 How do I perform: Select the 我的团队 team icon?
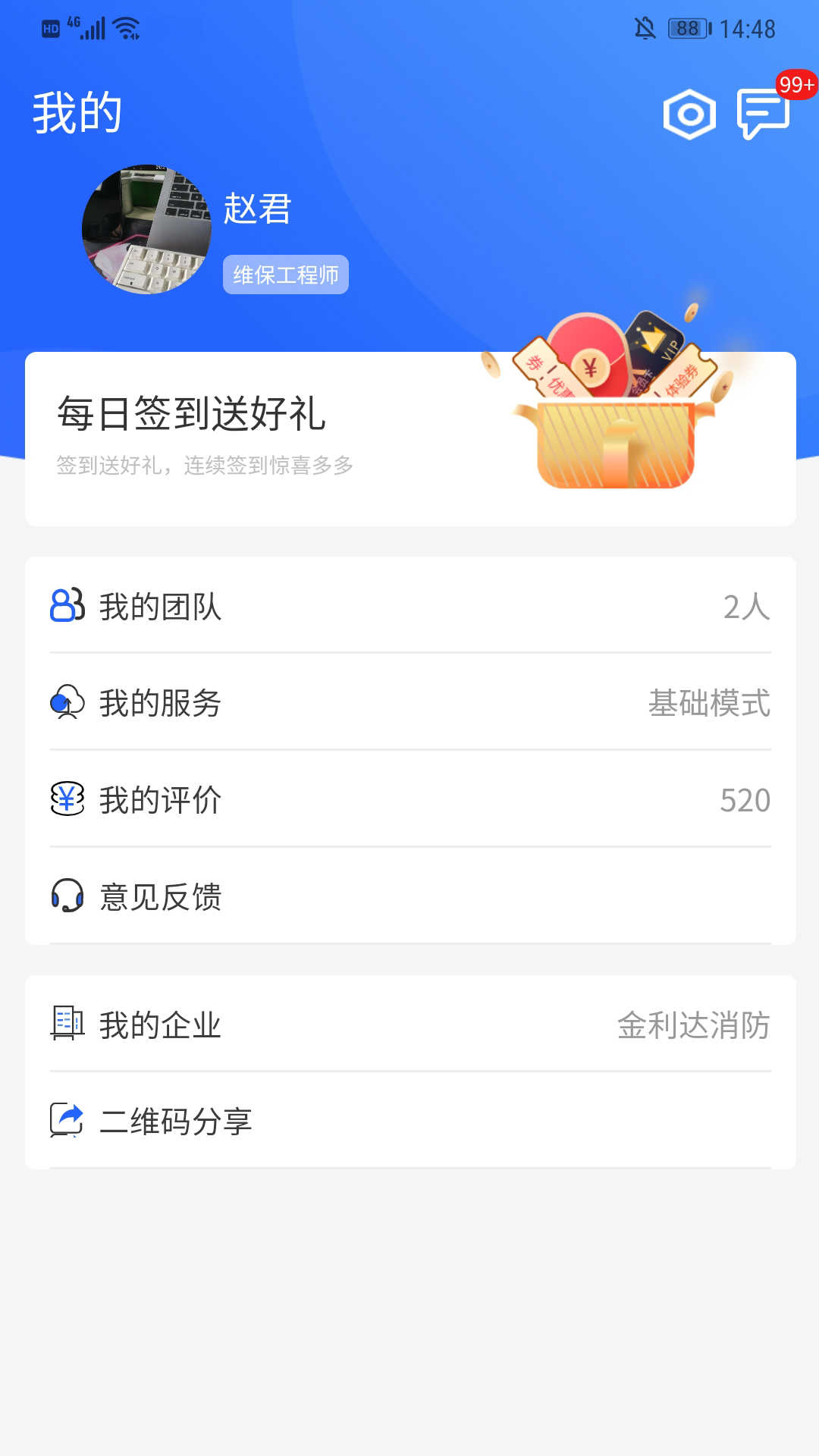tap(67, 607)
